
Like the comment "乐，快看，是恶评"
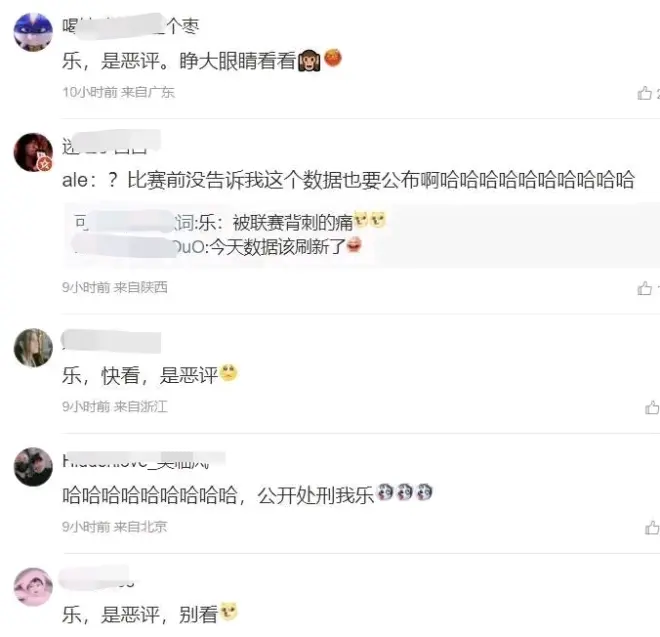[652, 407]
